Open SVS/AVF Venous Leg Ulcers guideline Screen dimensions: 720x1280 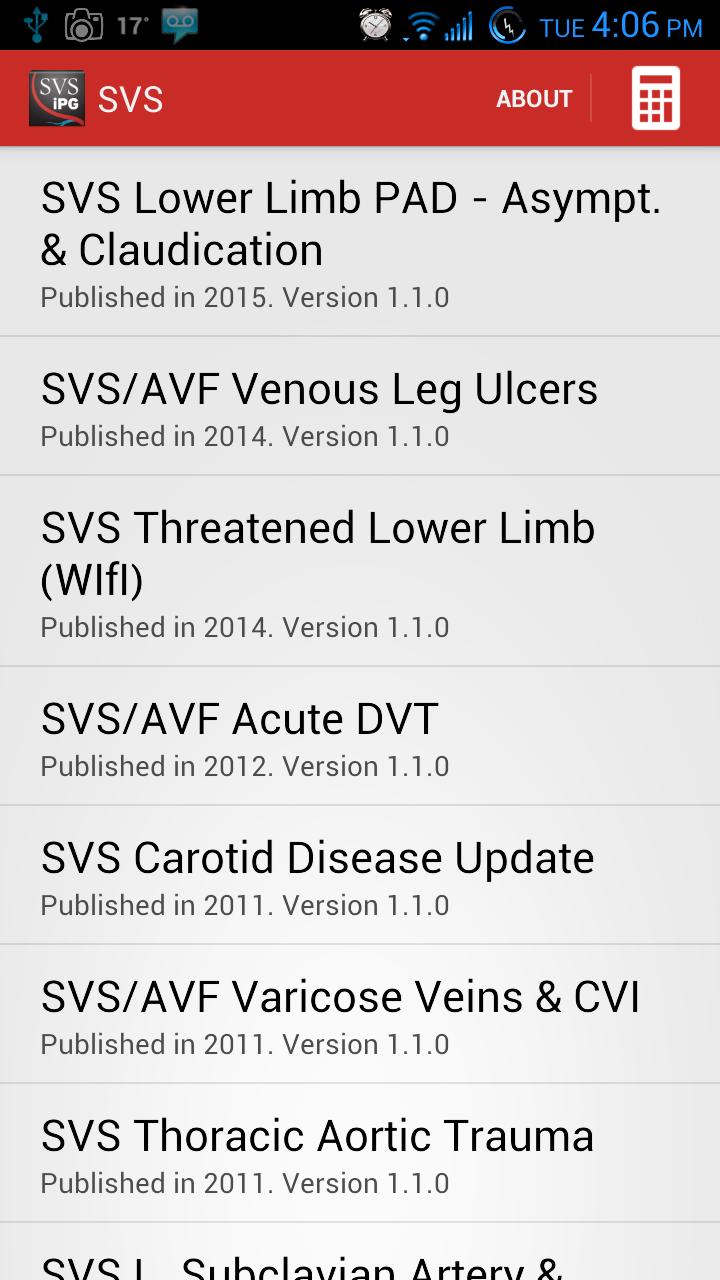pos(360,404)
